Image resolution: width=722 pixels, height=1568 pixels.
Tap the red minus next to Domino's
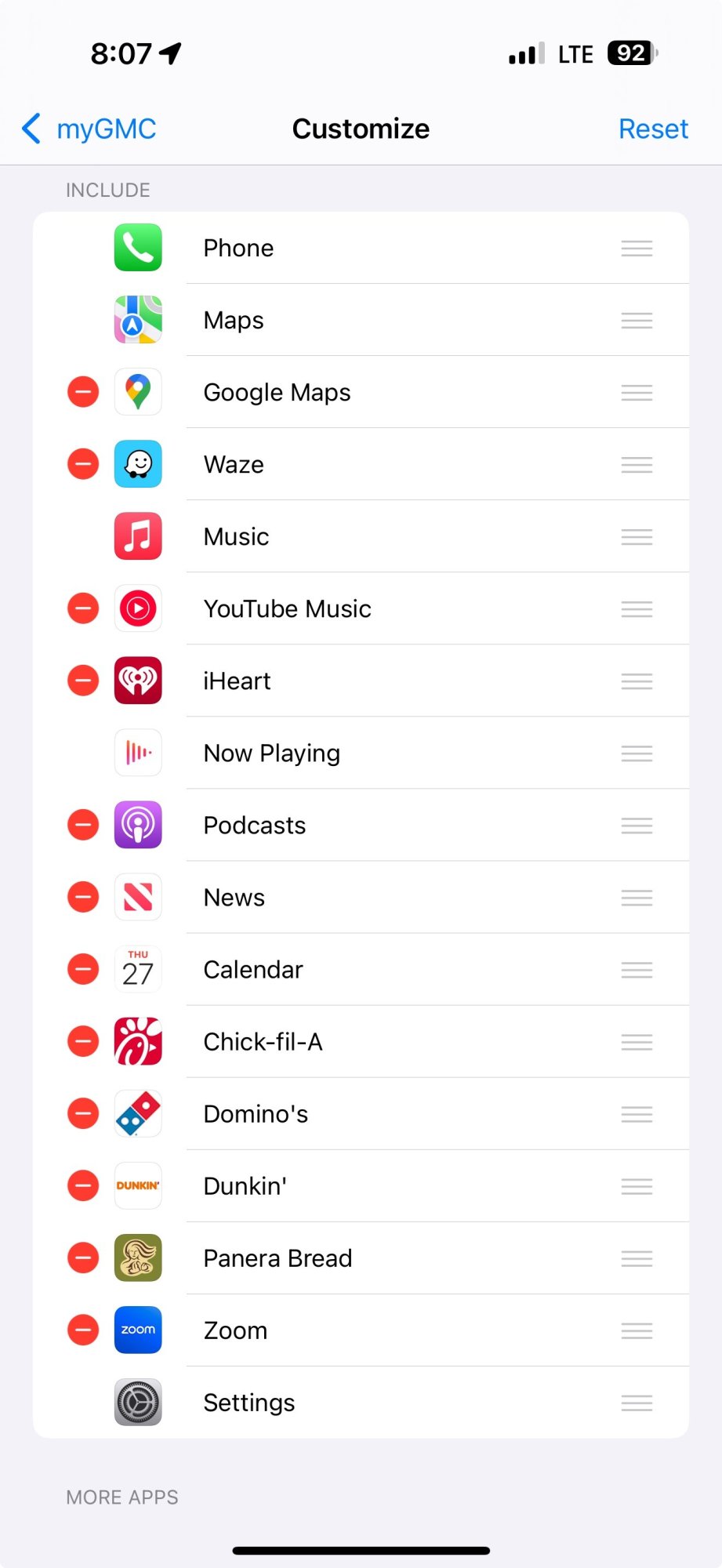(x=83, y=1113)
